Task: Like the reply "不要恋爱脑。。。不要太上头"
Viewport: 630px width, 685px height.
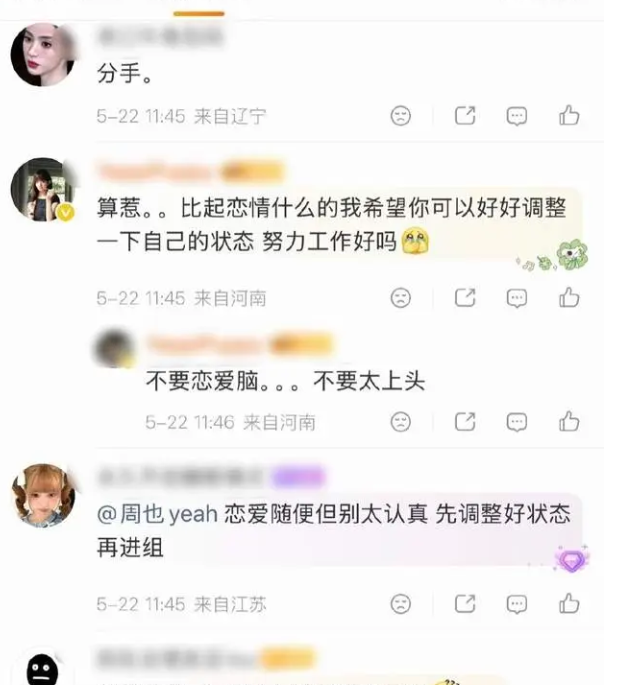Action: [569, 422]
